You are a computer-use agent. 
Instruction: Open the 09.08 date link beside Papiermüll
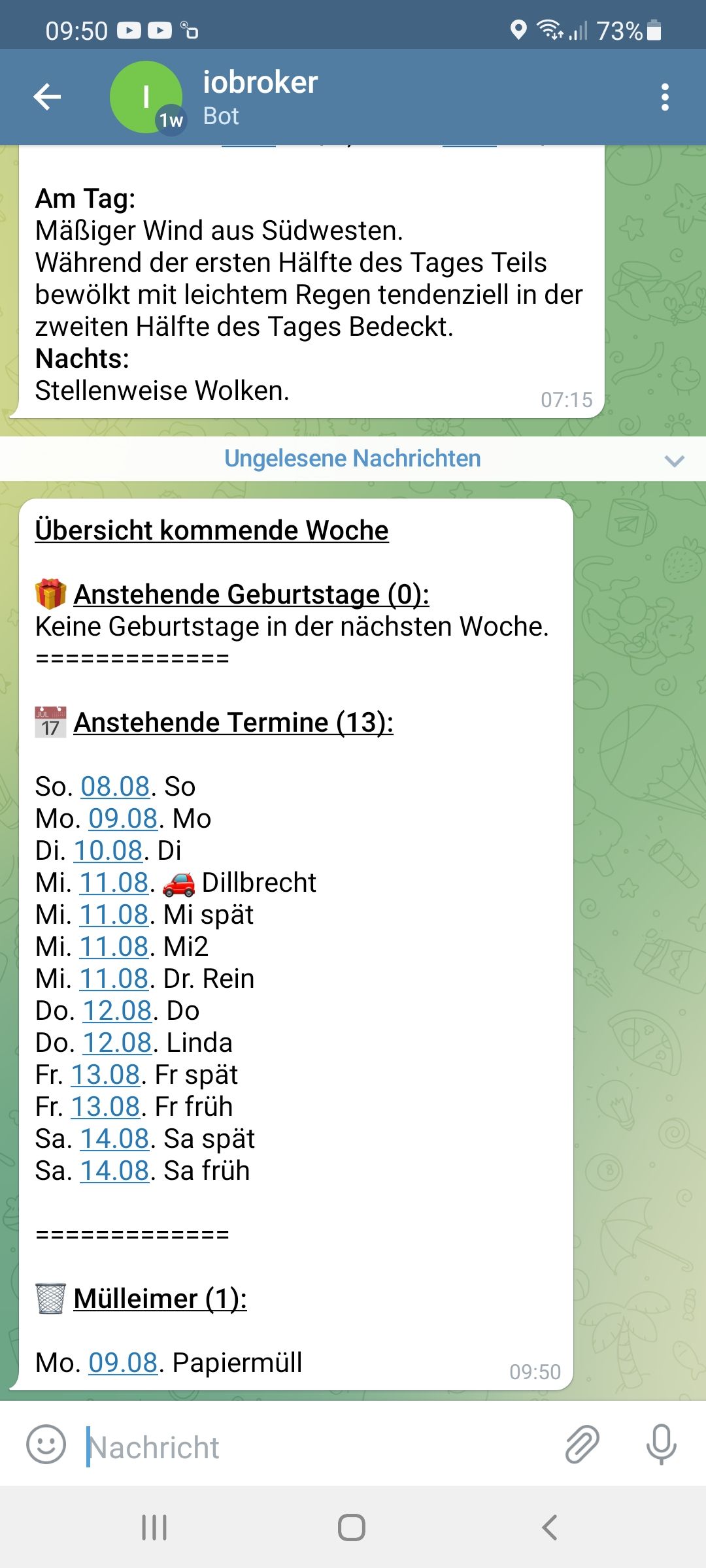pyautogui.click(x=123, y=1363)
